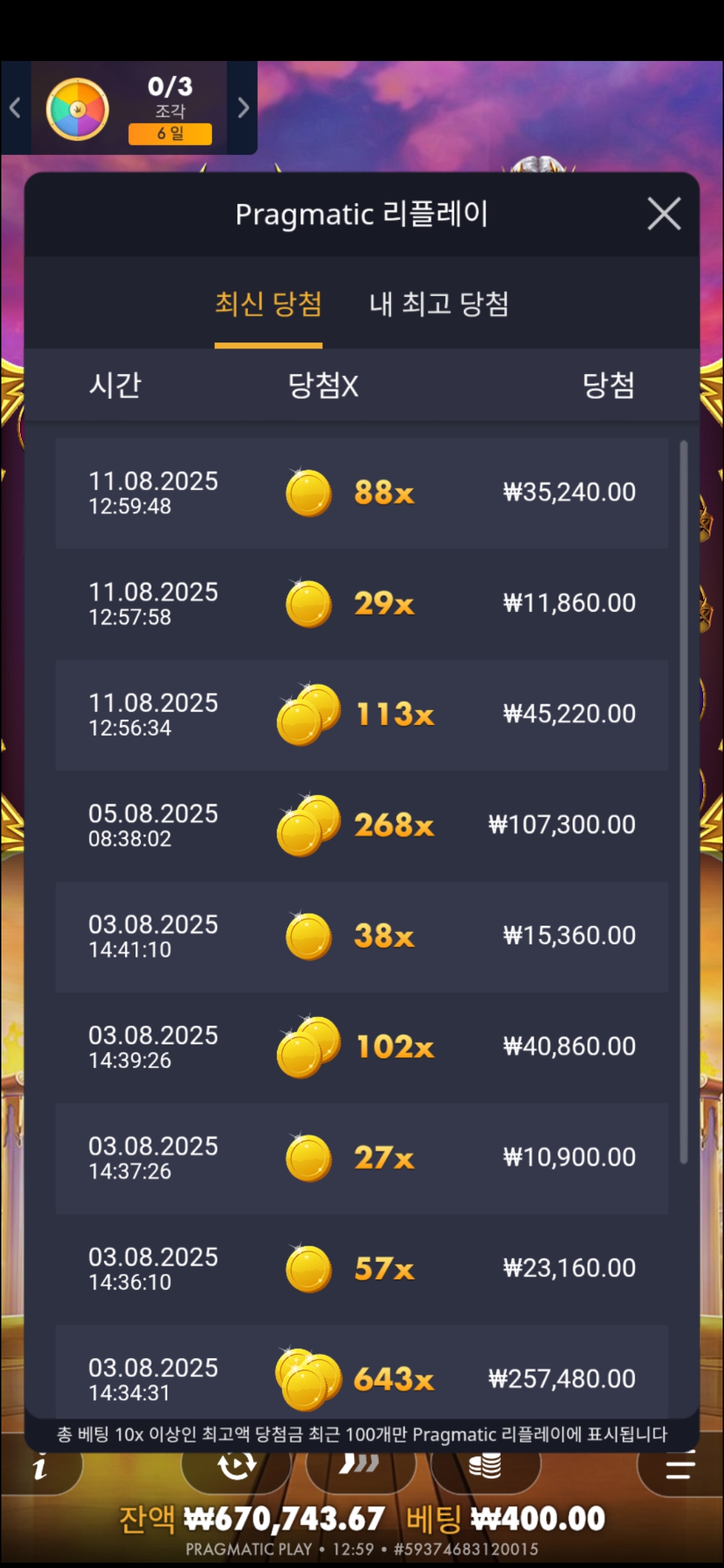Select the 최신 당첨 tab
Image resolution: width=724 pixels, height=1568 pixels.
[x=268, y=305]
